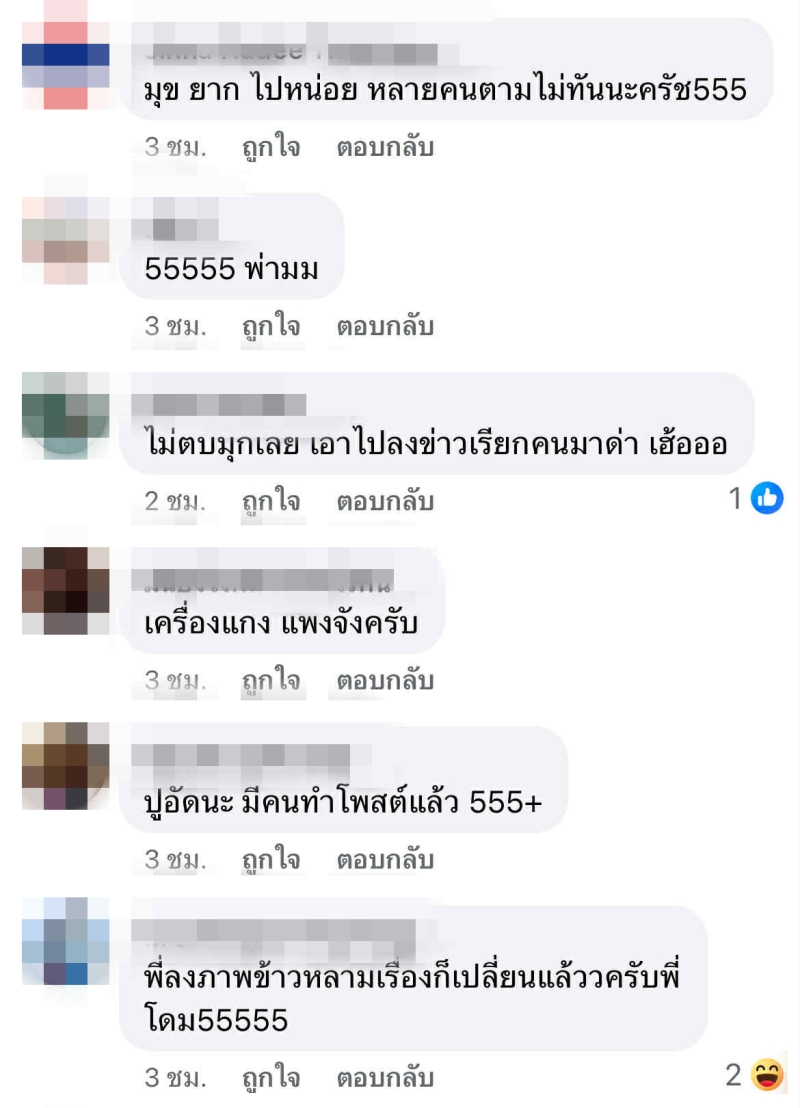This screenshot has height=1108, width=800.
Task: Reply to the comment 'พี่ลงภาพข้าวหลาม'
Action: coord(385,1078)
